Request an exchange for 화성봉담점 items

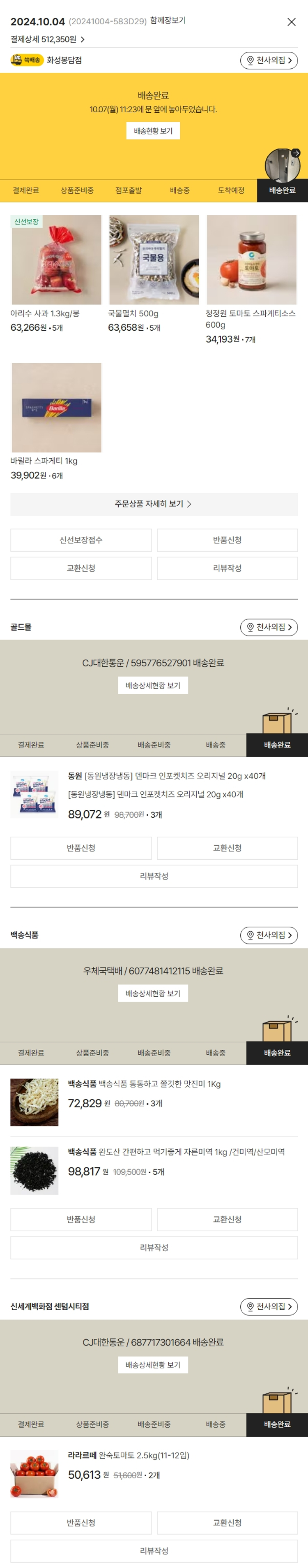coord(81,568)
